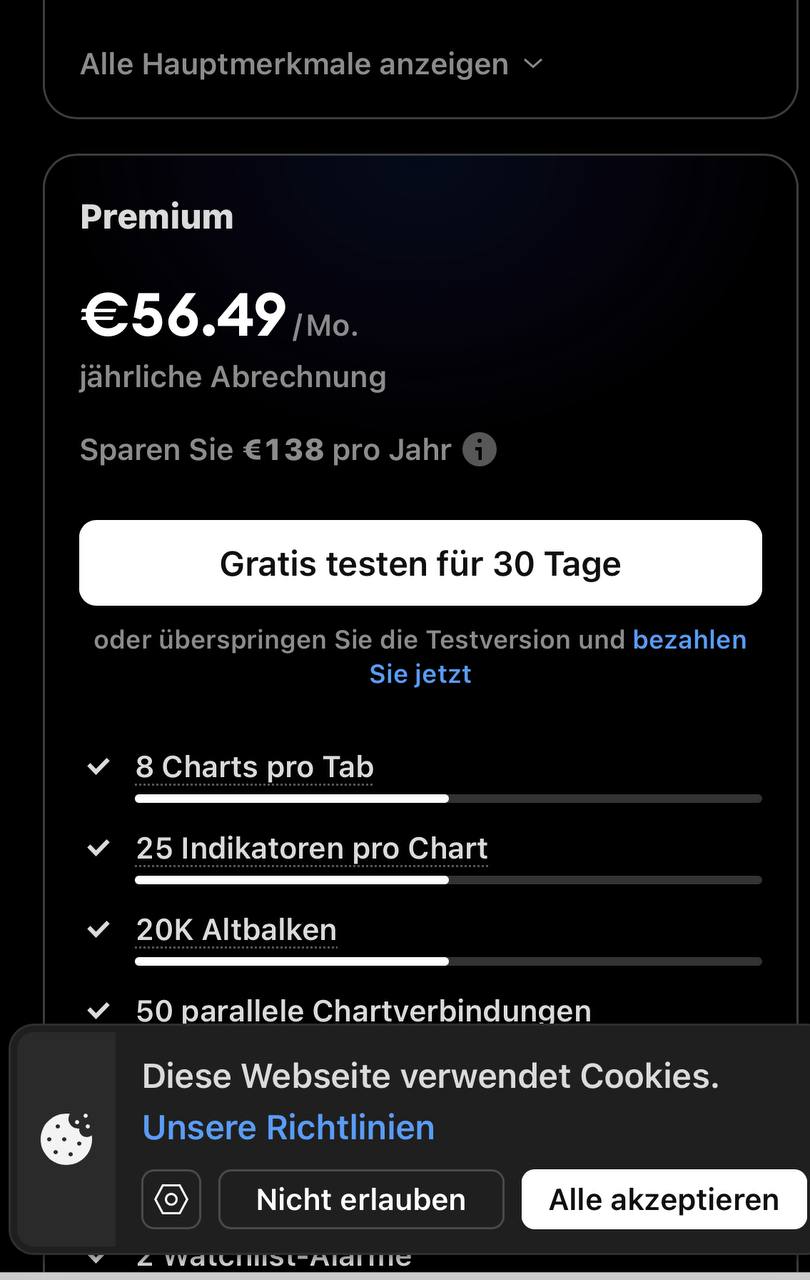Open cookie settings hexagon icon

click(171, 1199)
